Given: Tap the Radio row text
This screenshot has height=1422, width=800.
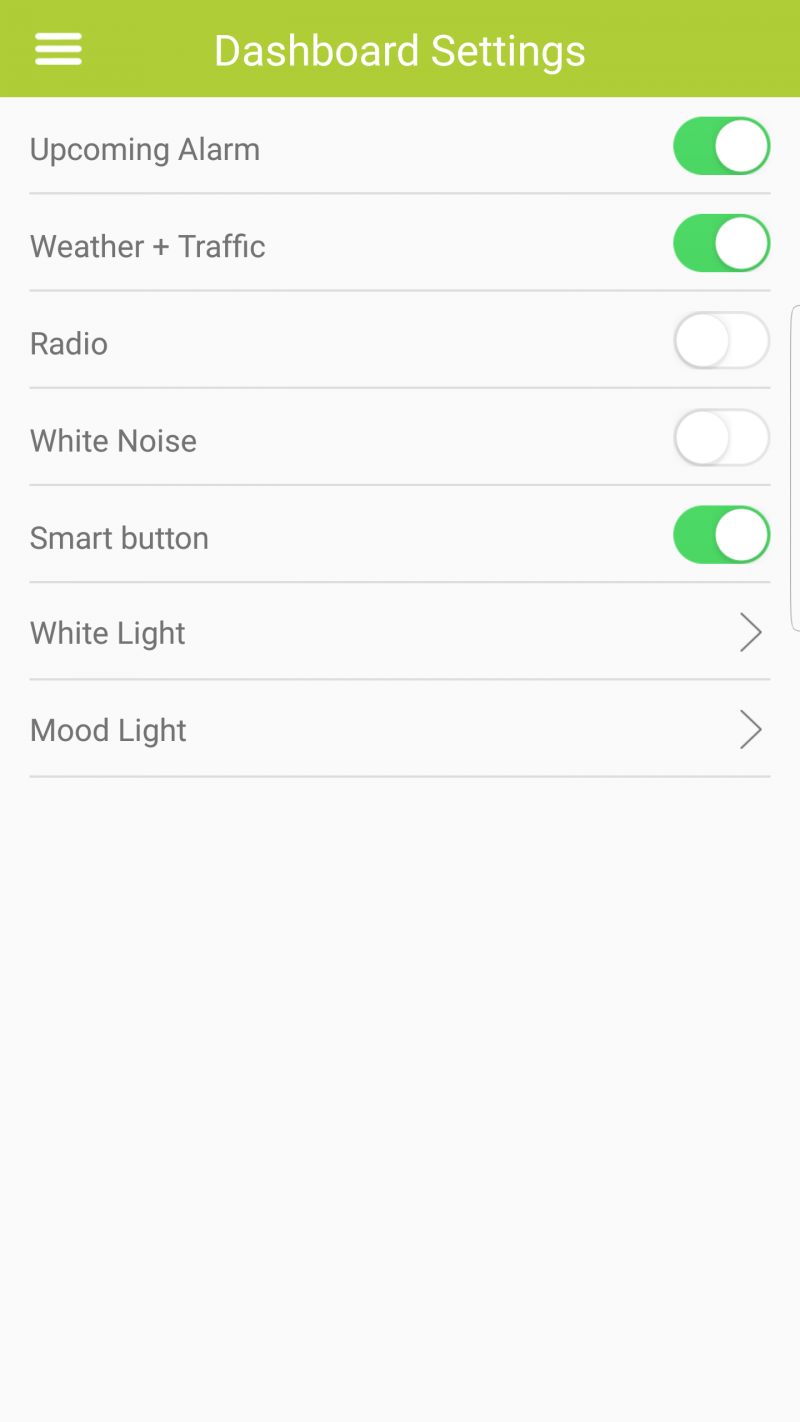Looking at the screenshot, I should (x=68, y=343).
